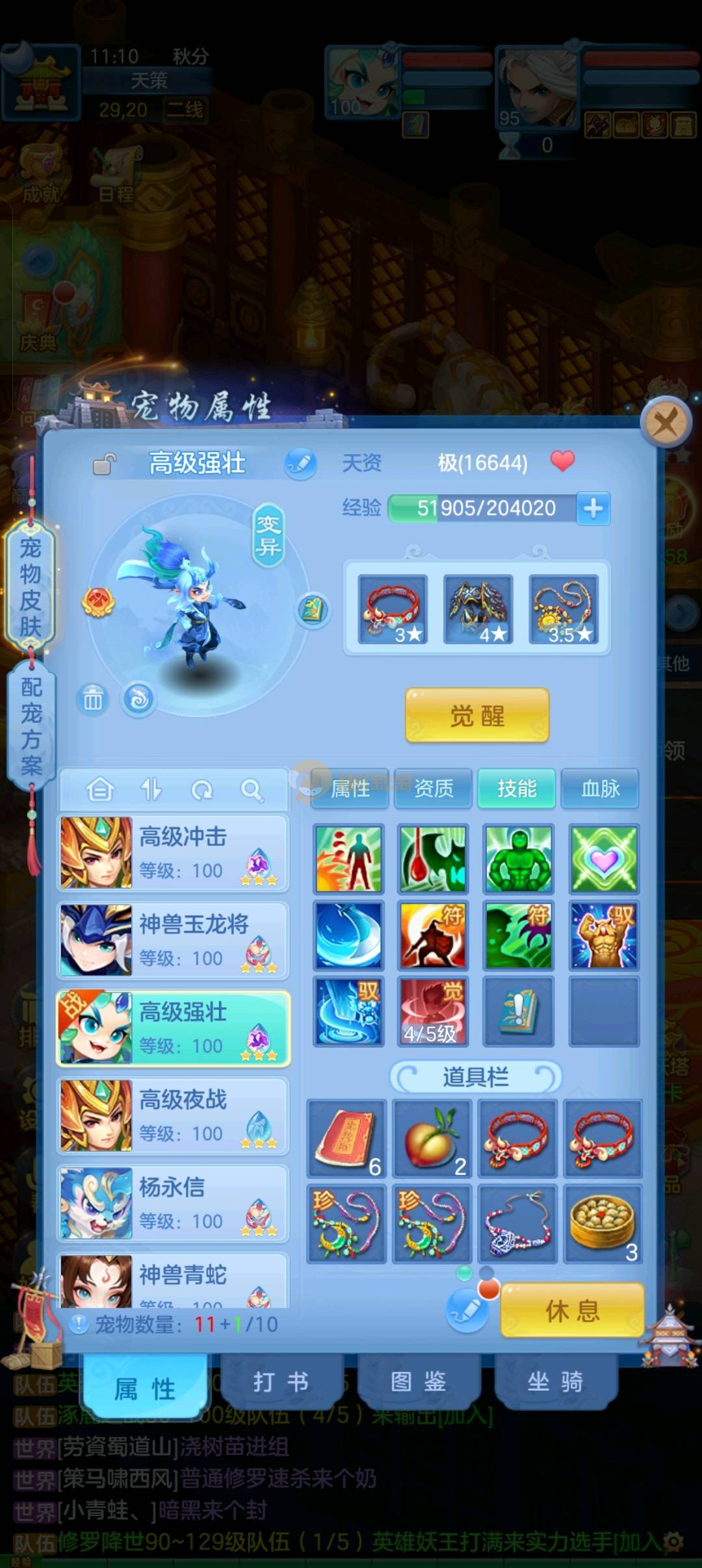Tap the 休息 button
Image resolution: width=702 pixels, height=1568 pixels.
coord(572,1310)
